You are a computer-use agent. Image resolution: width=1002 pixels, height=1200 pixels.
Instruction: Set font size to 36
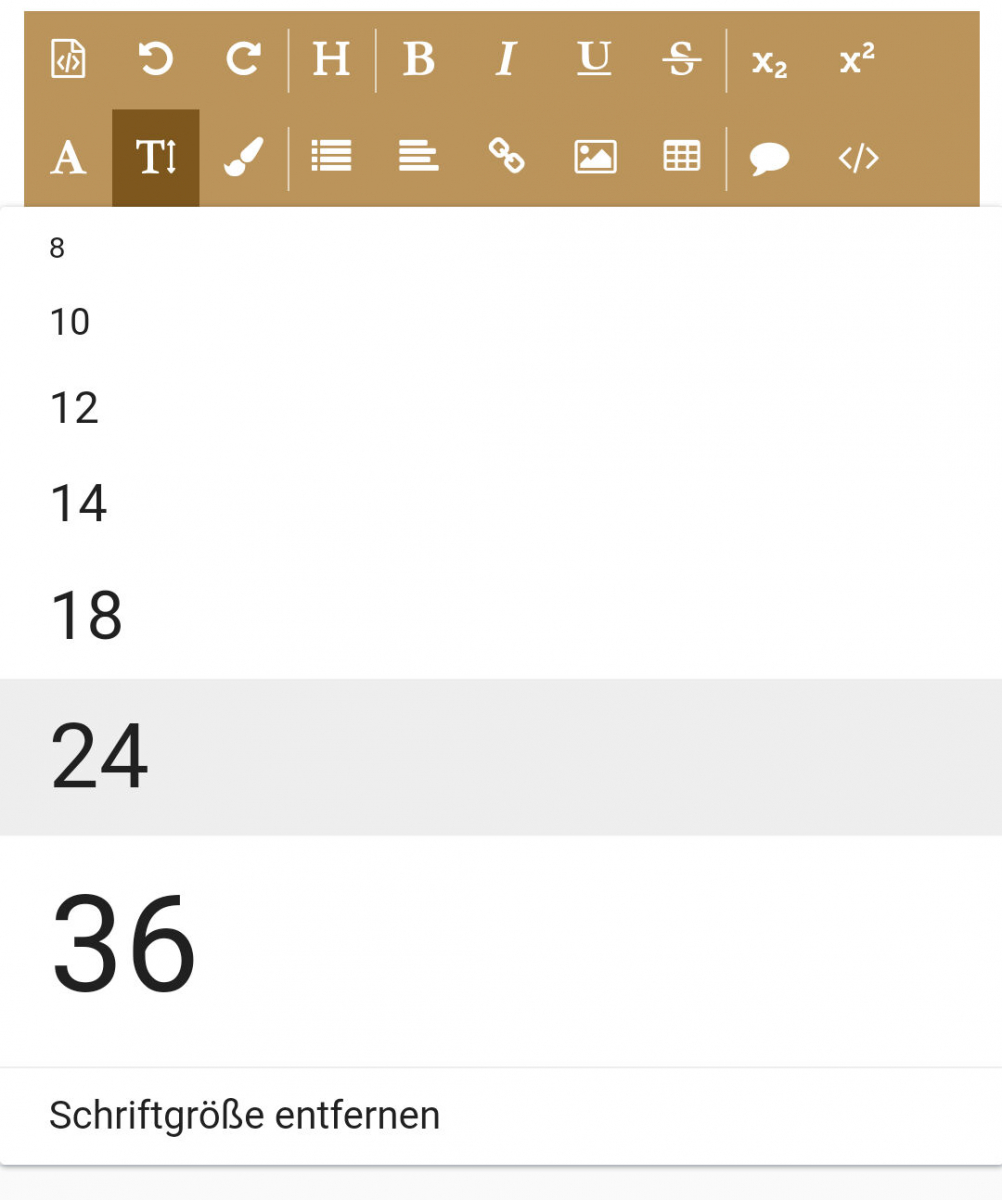tap(124, 943)
